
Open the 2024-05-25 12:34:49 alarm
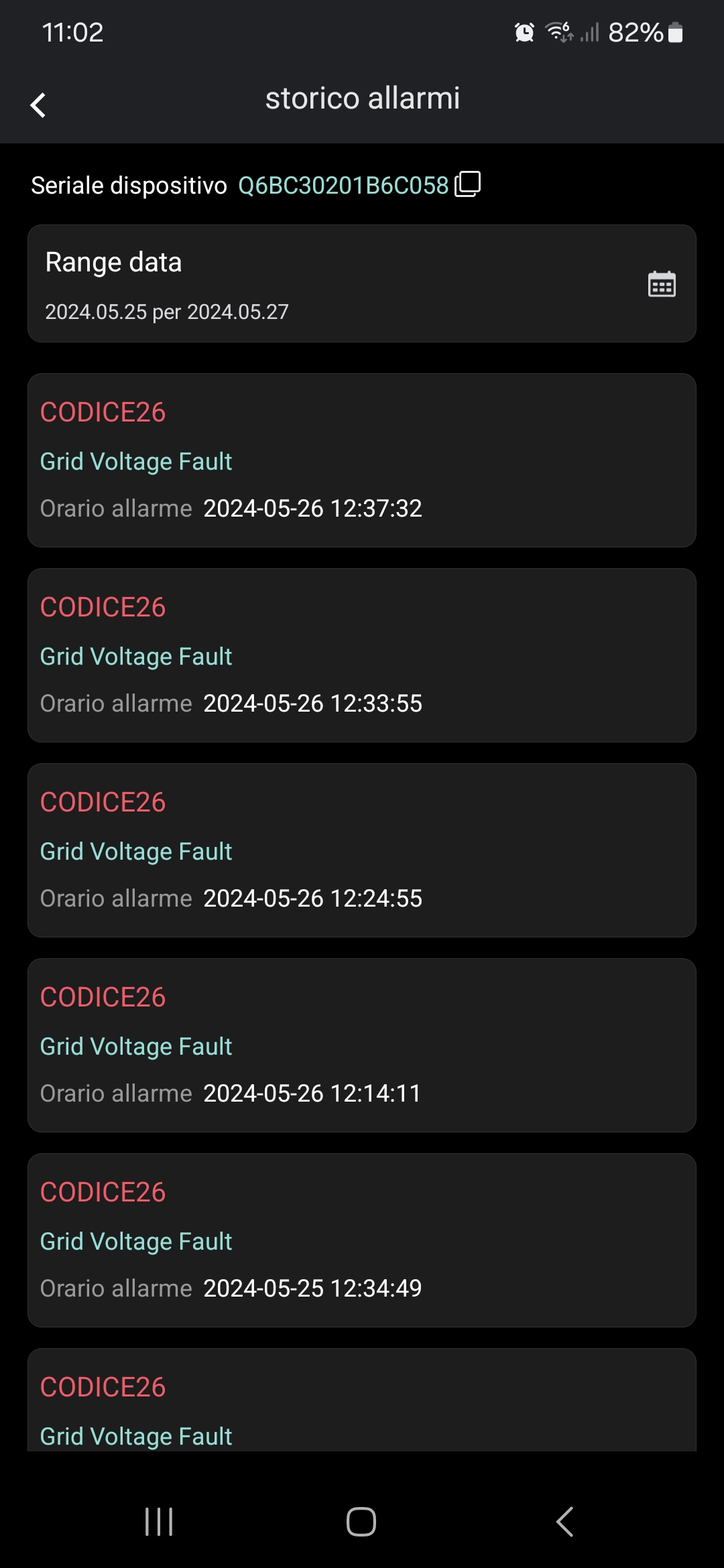click(362, 1240)
